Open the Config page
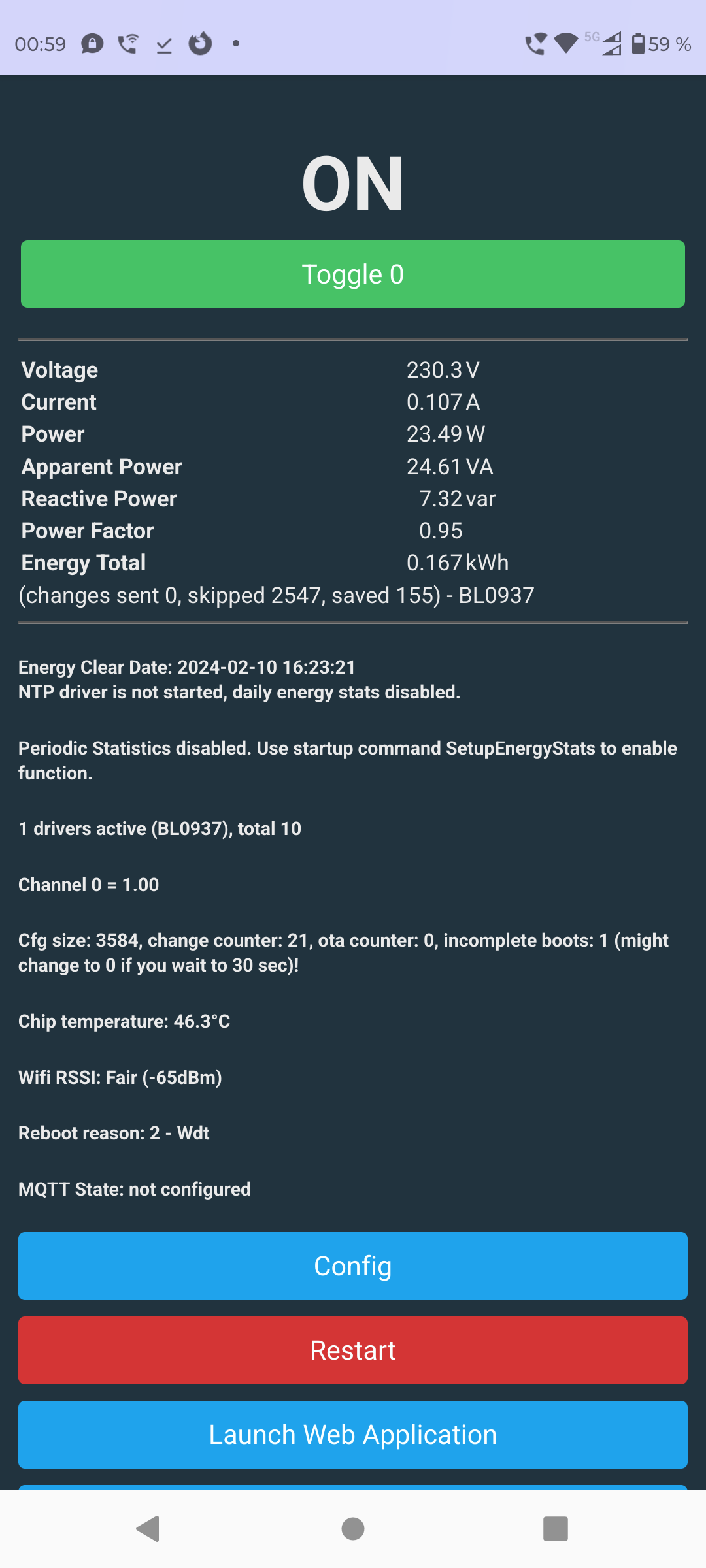Screen dimensions: 706x1568 353,1266
